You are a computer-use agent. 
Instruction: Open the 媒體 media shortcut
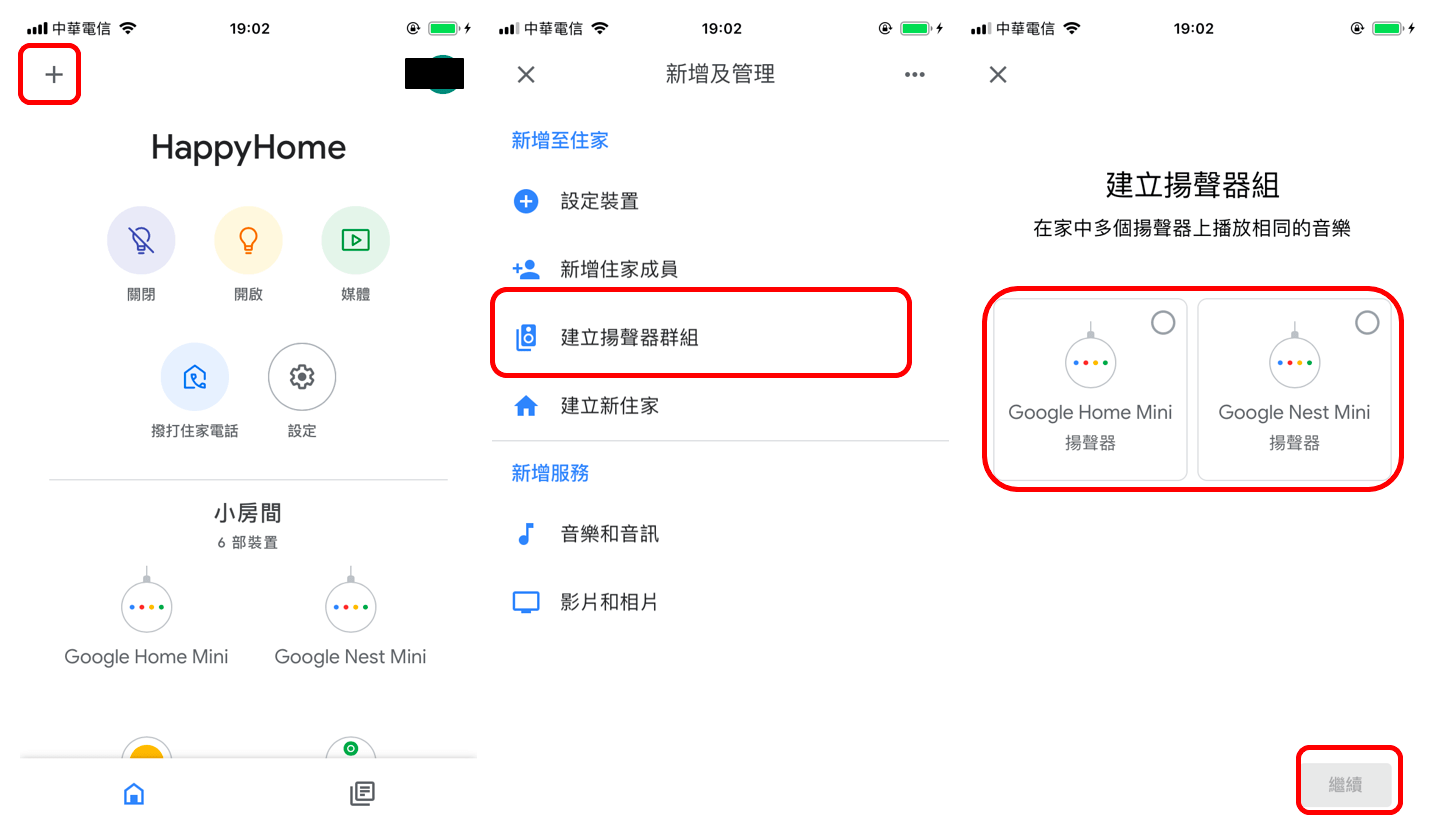(x=355, y=240)
